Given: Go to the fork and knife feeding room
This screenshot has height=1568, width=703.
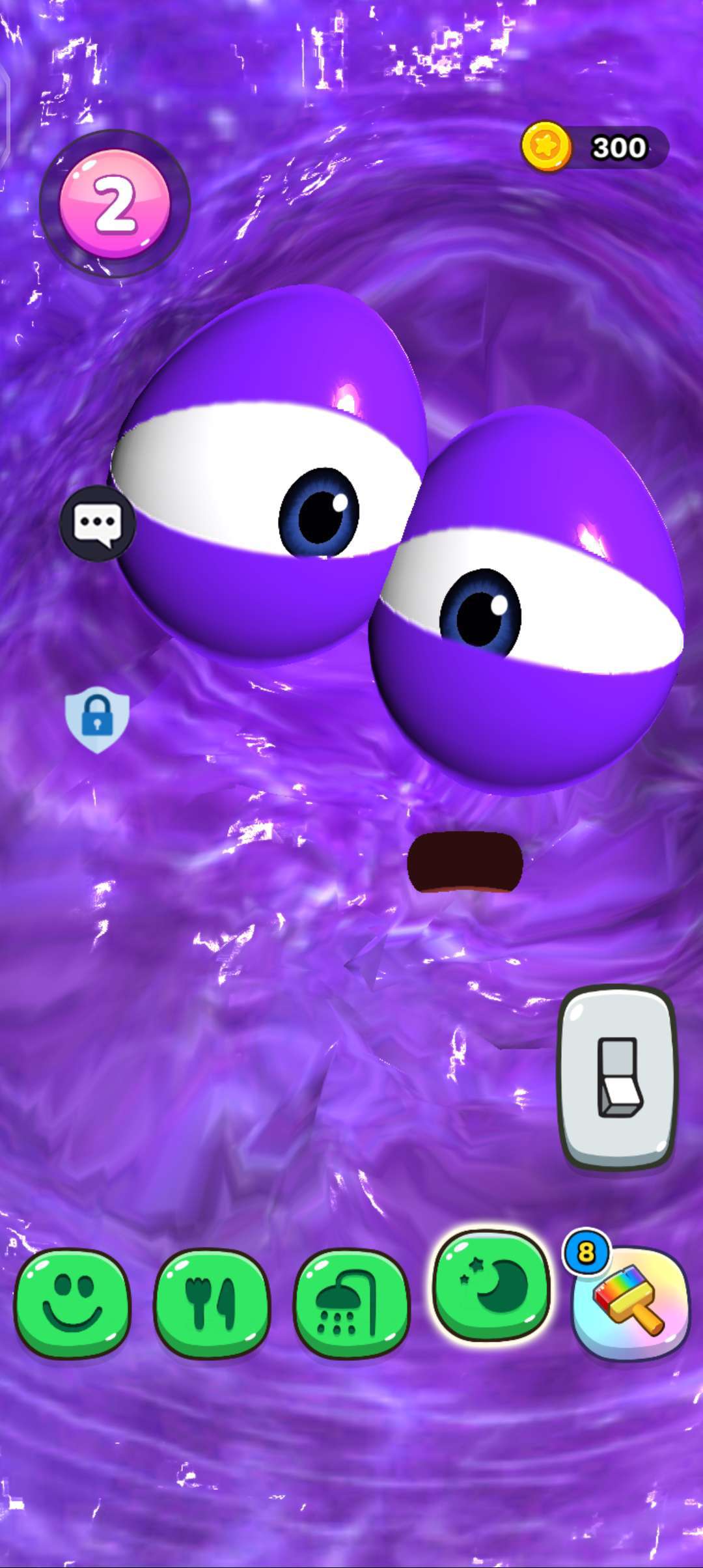Looking at the screenshot, I should 212,1304.
